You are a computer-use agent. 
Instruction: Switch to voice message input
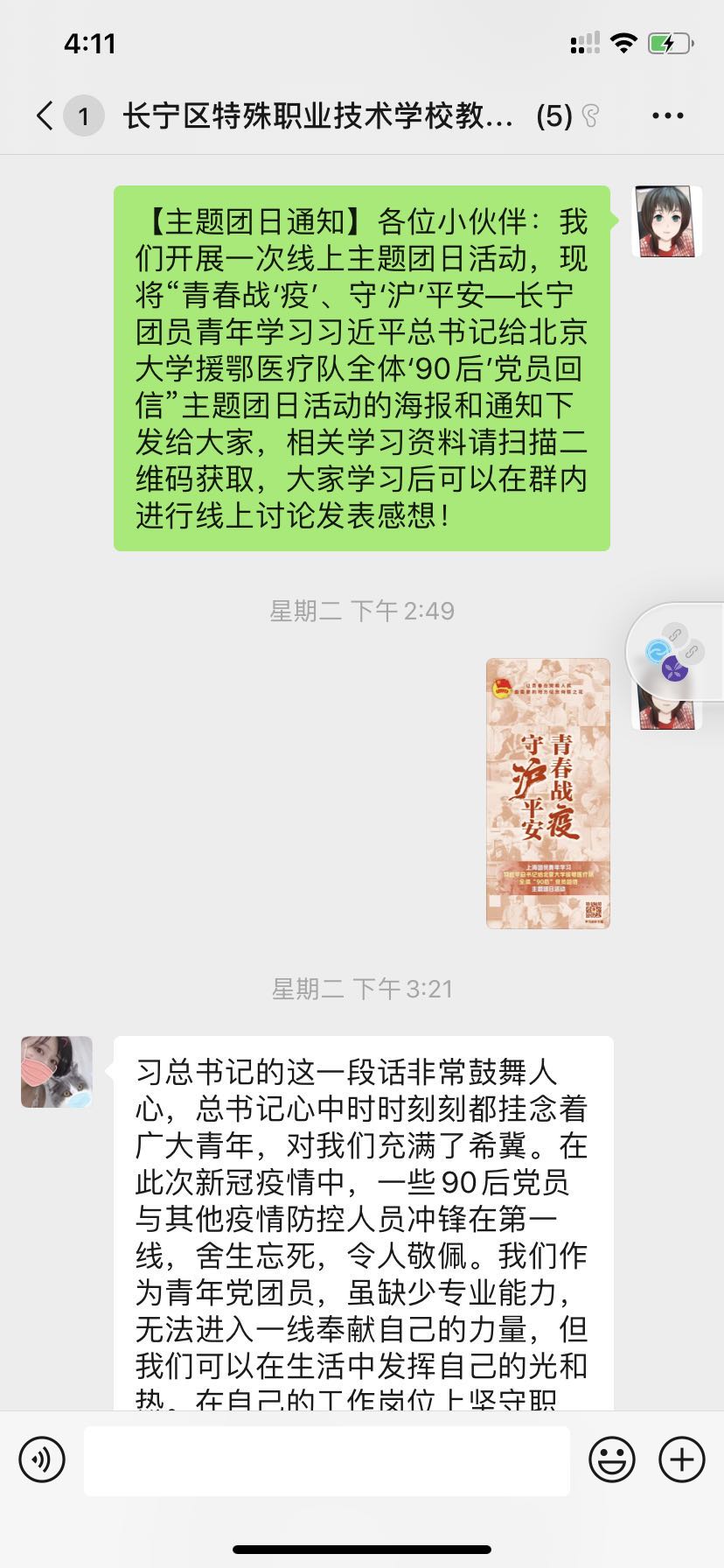pyautogui.click(x=42, y=1459)
